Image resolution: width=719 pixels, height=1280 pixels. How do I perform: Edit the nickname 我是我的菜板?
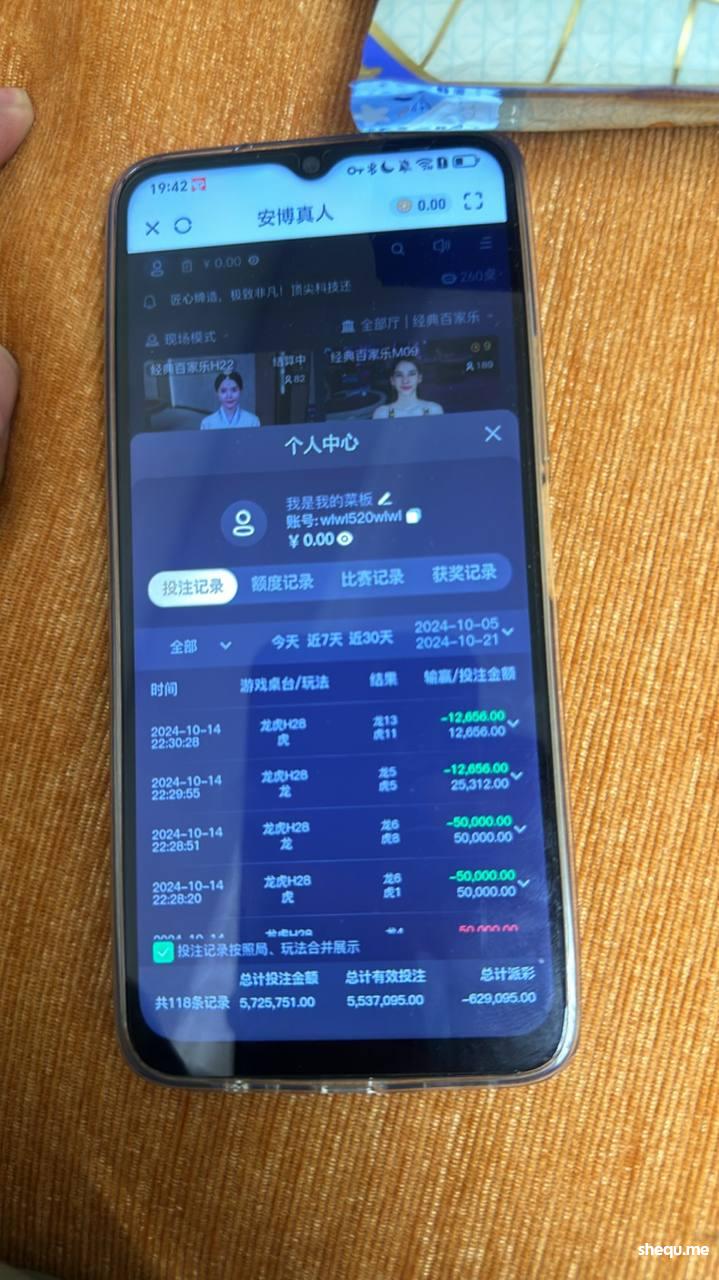pos(386,497)
